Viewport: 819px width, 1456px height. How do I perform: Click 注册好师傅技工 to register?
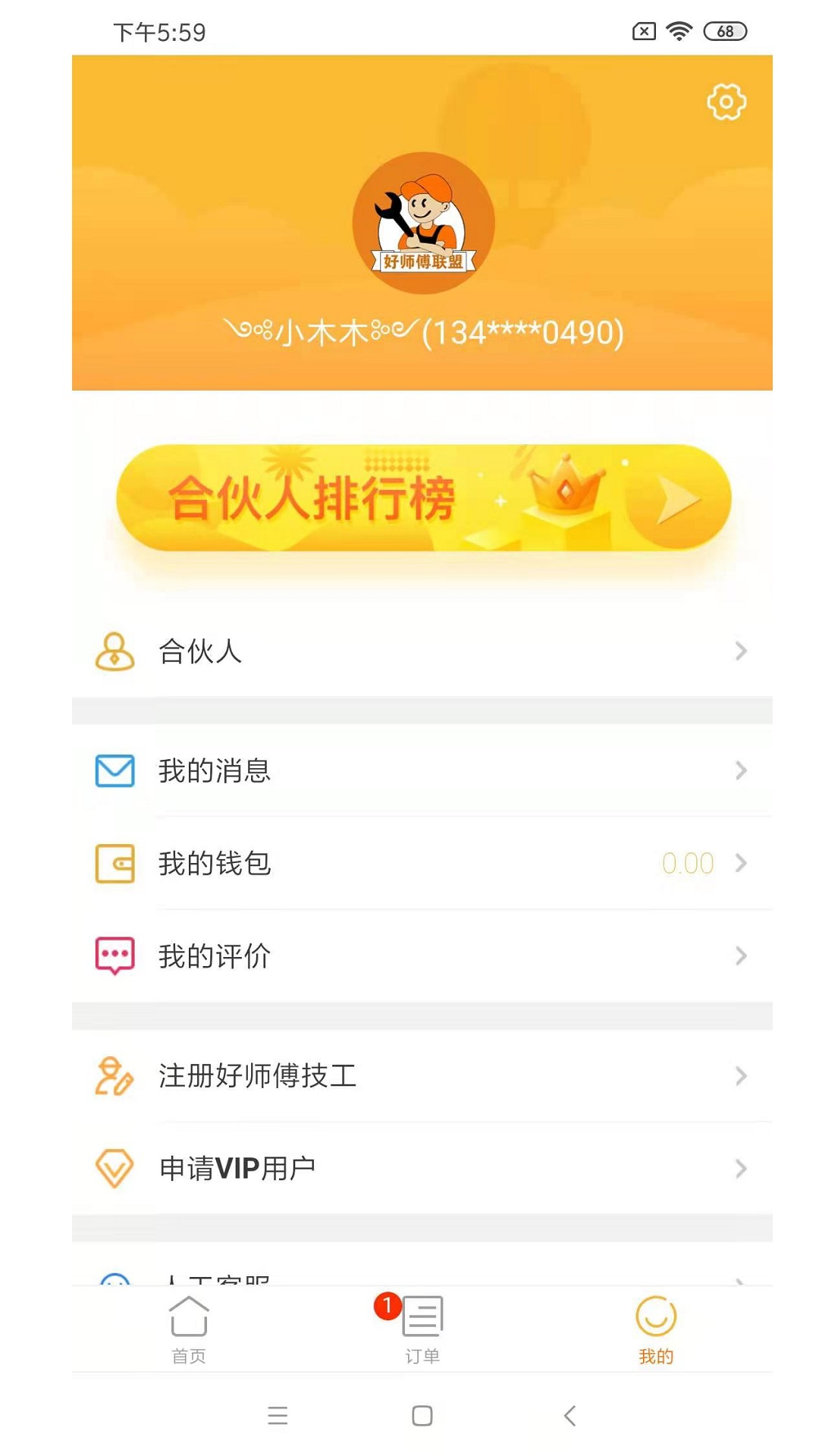[x=258, y=1075]
